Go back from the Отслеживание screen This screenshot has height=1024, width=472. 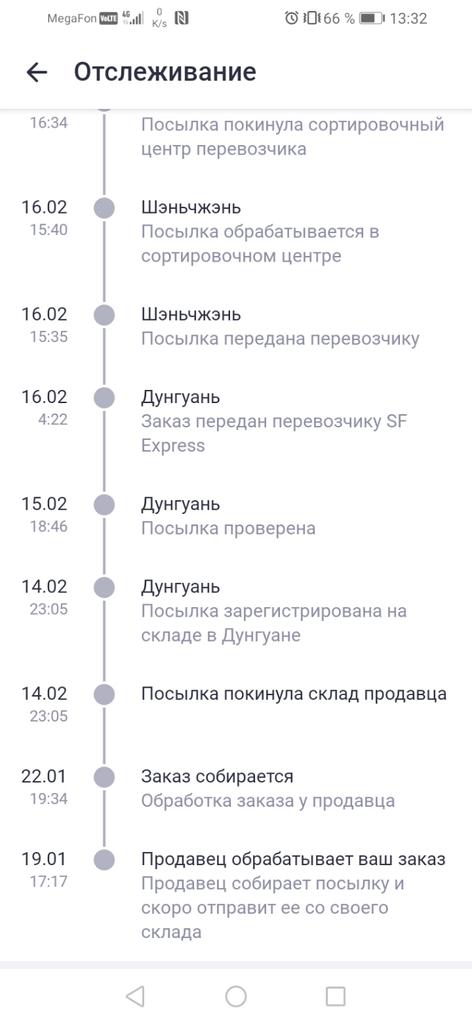[37, 72]
